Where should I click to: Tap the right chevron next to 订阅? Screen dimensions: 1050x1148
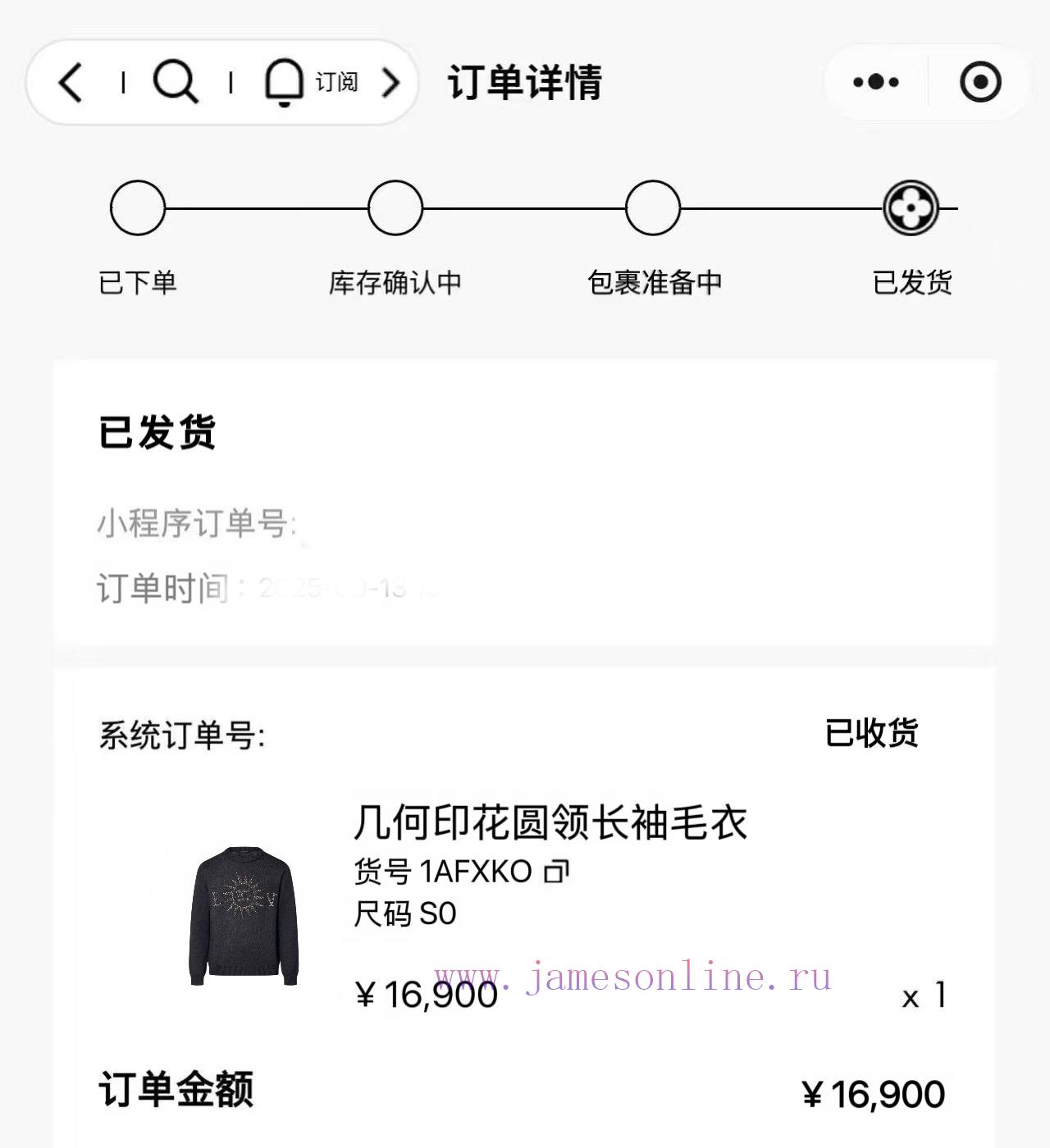pyautogui.click(x=391, y=82)
